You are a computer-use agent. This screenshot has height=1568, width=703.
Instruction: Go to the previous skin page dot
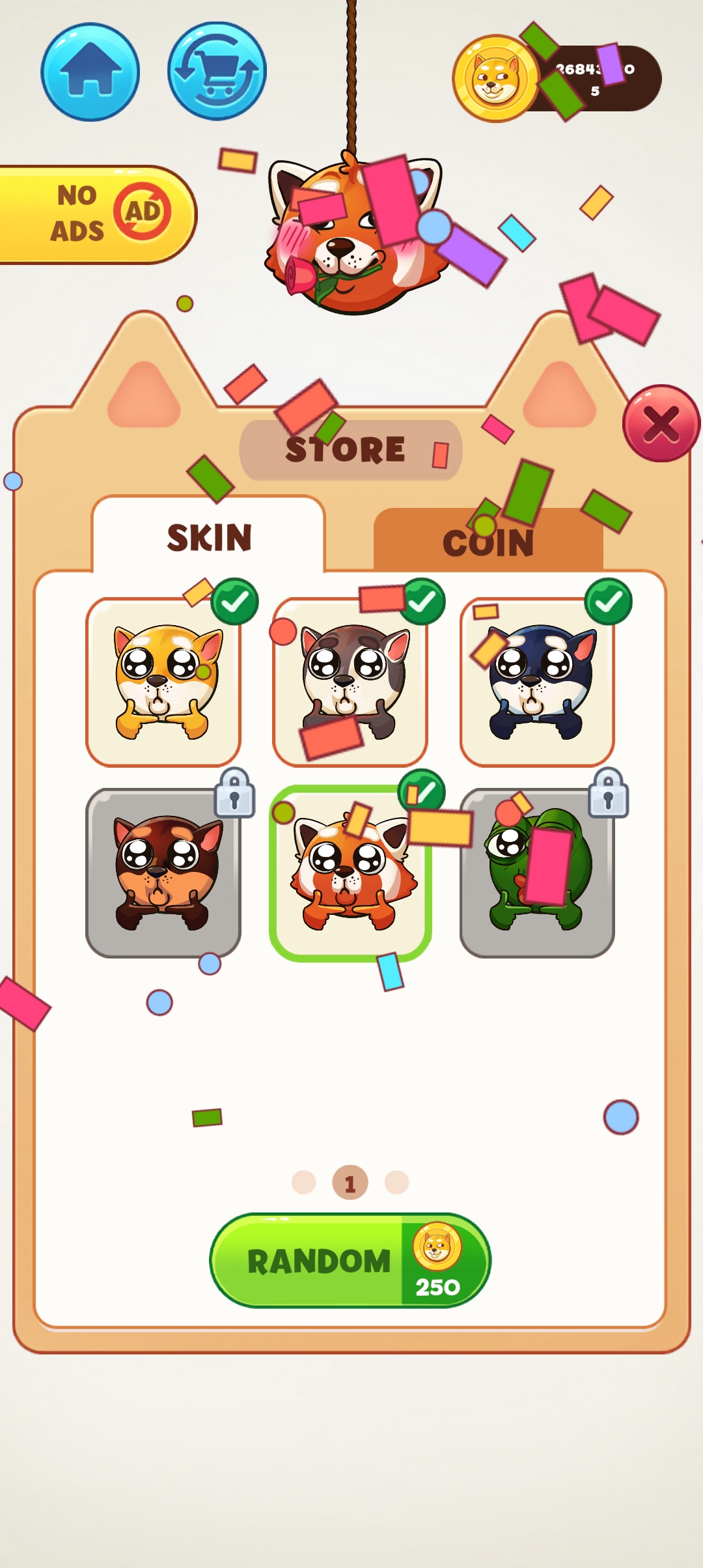click(303, 1182)
